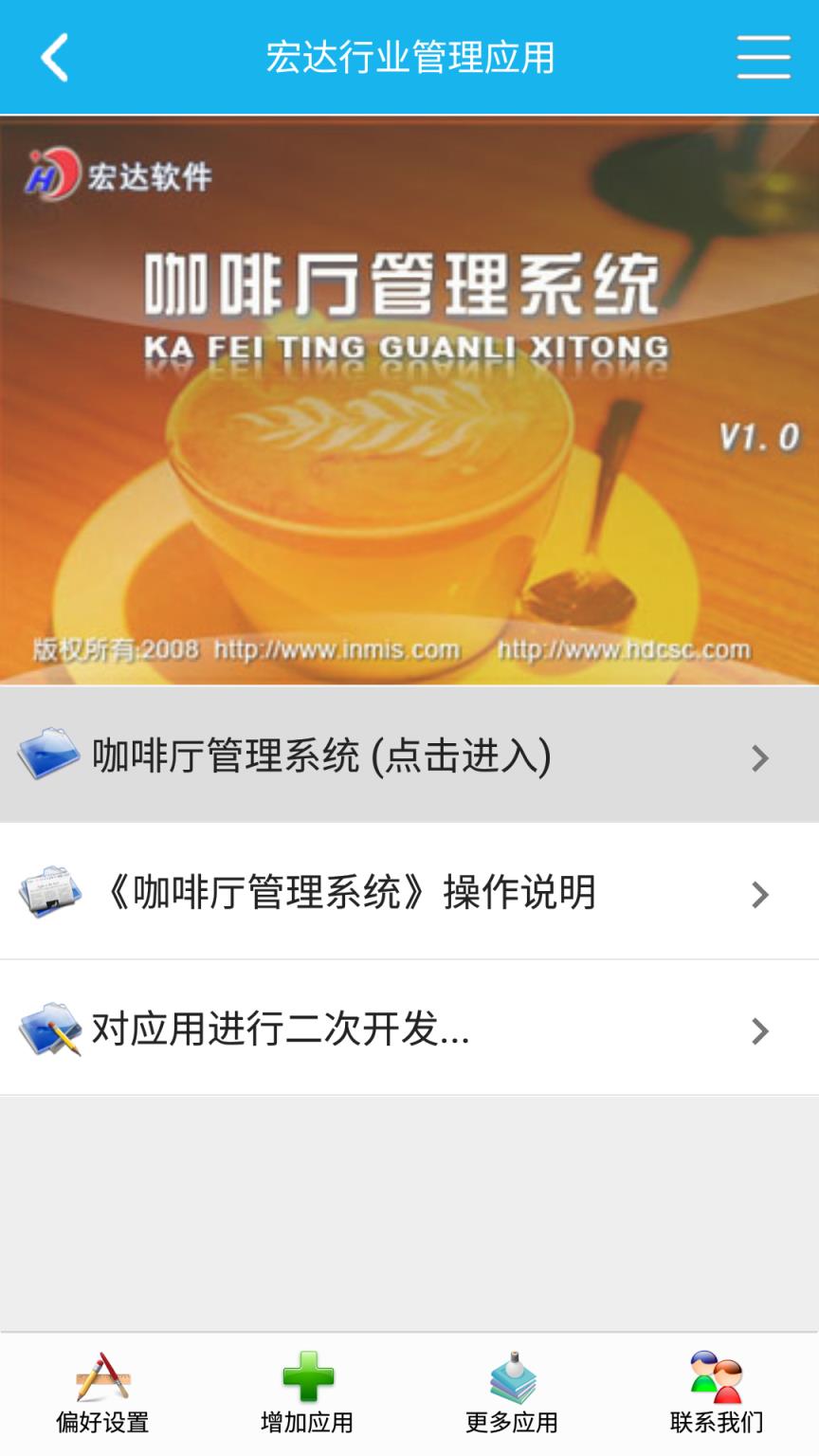Tap the back arrow in the title bar
The width and height of the screenshot is (819, 1456).
[54, 57]
